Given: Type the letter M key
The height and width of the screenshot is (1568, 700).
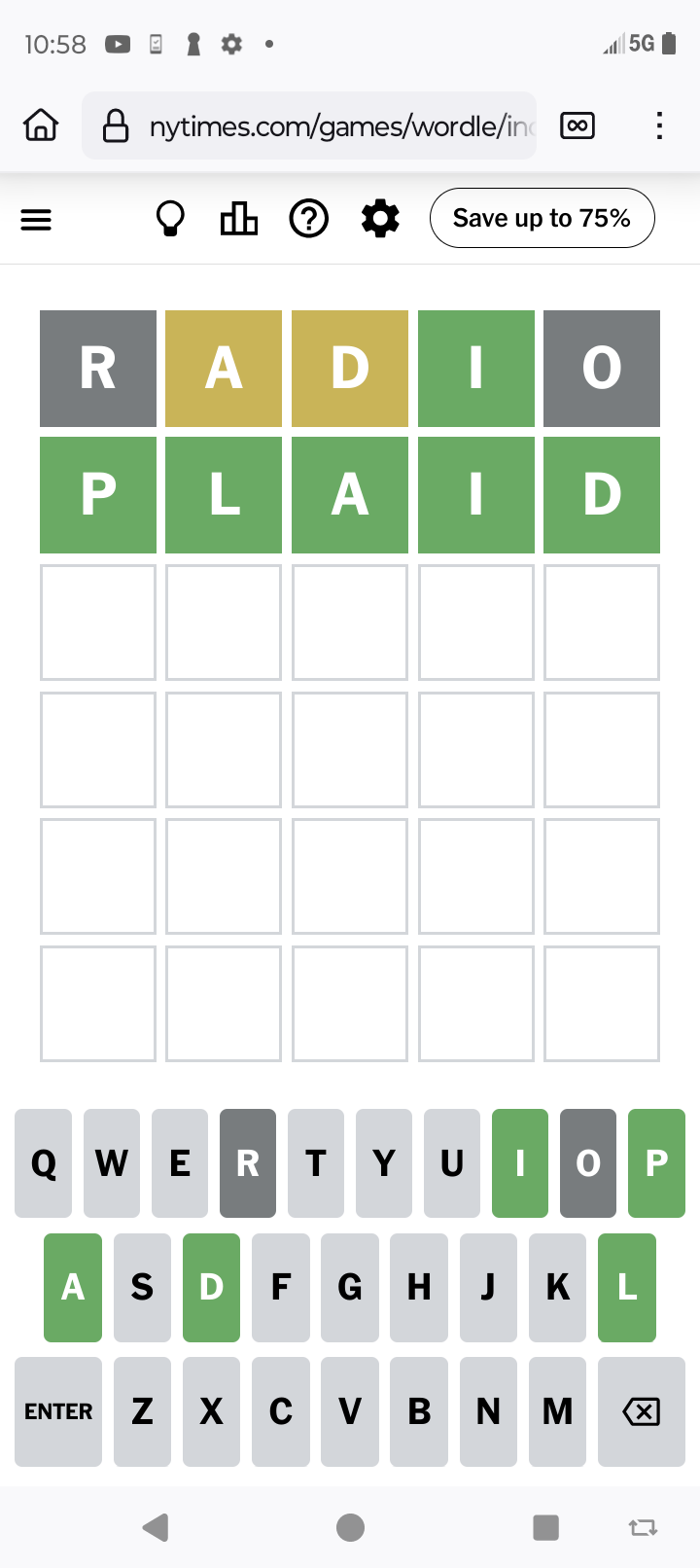Looking at the screenshot, I should coord(558,1411).
